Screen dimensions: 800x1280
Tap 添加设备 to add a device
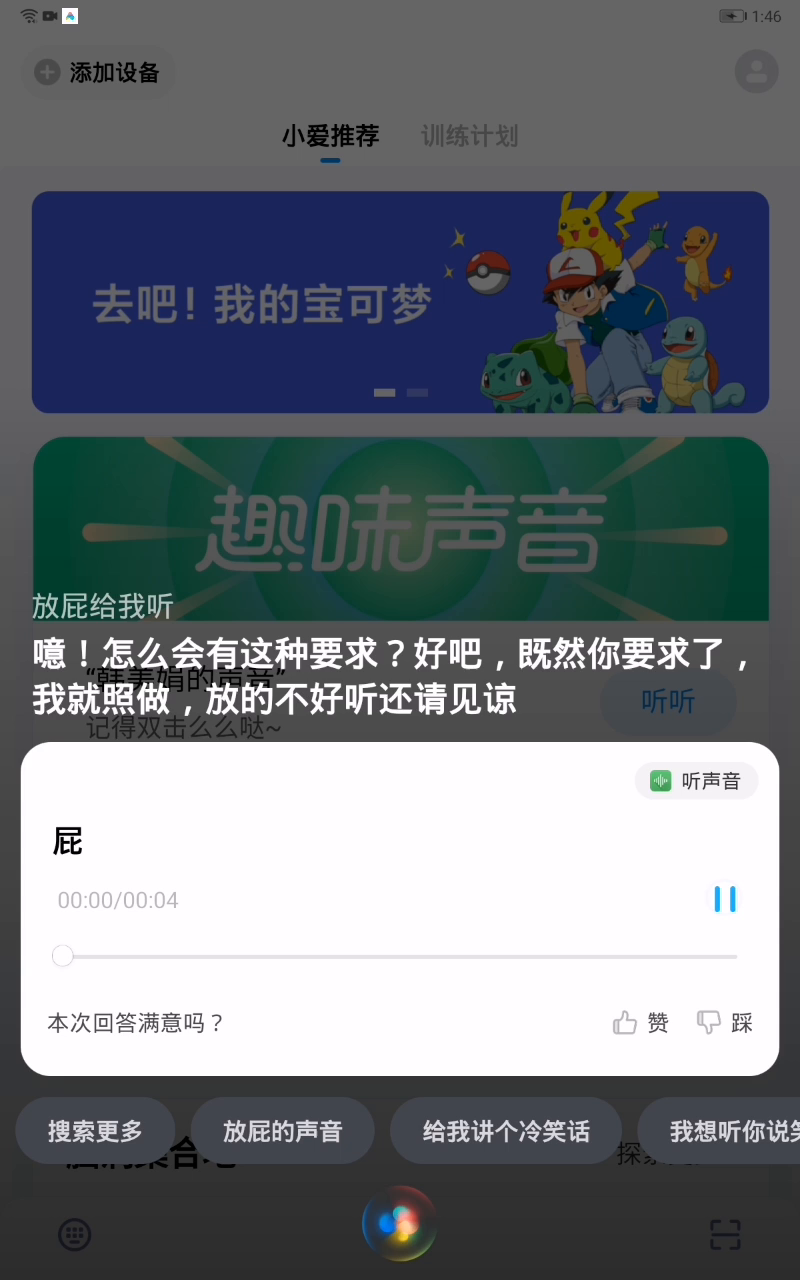point(98,72)
